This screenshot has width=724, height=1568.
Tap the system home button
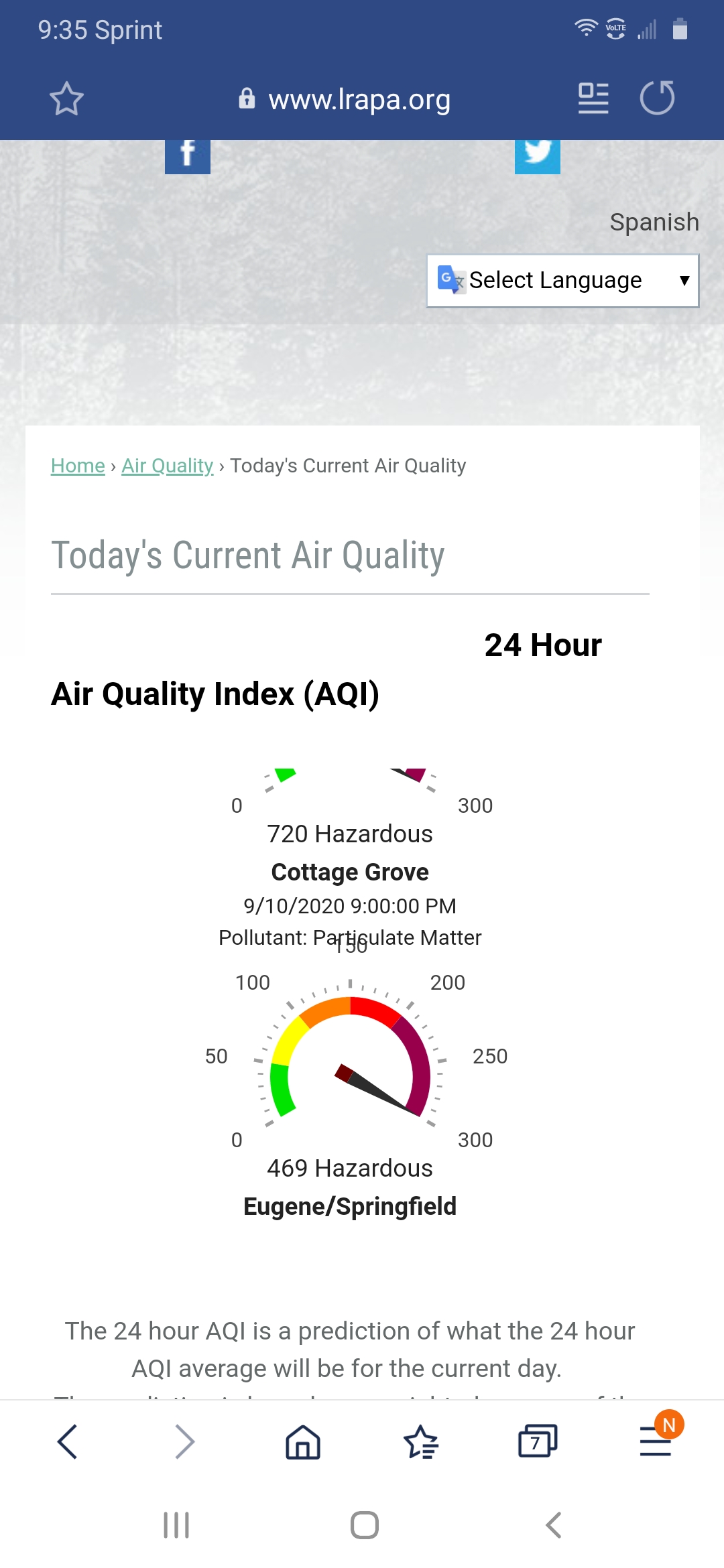click(x=365, y=1525)
